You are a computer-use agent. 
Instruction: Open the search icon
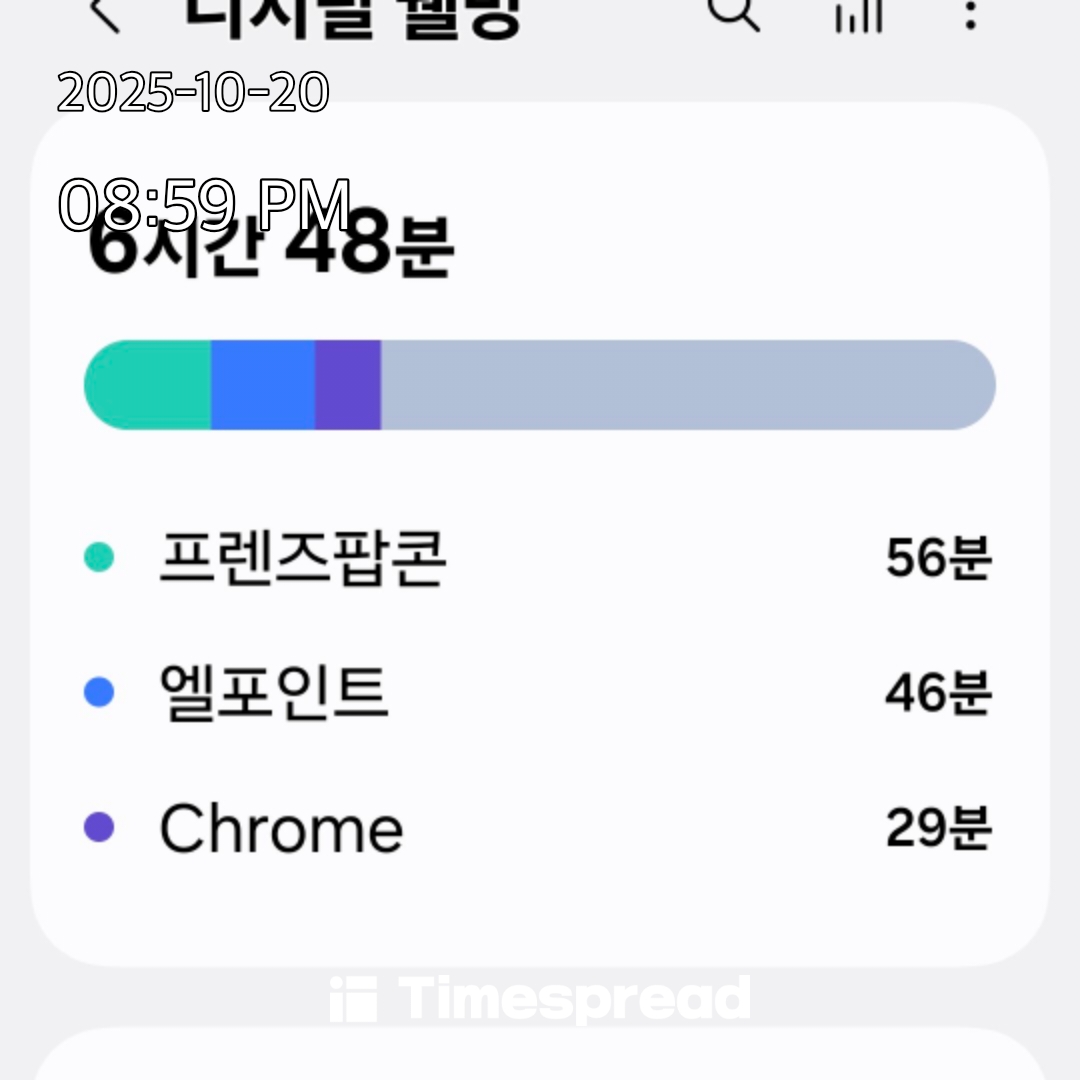[734, 12]
